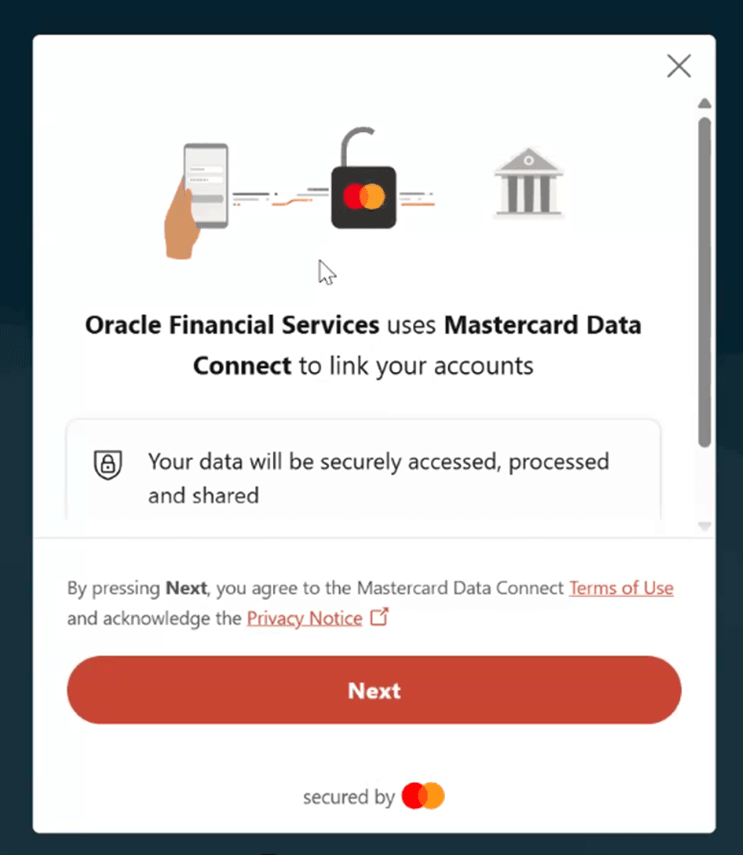Open the Terms of Use link
Screen dimensions: 743x855
tap(621, 588)
